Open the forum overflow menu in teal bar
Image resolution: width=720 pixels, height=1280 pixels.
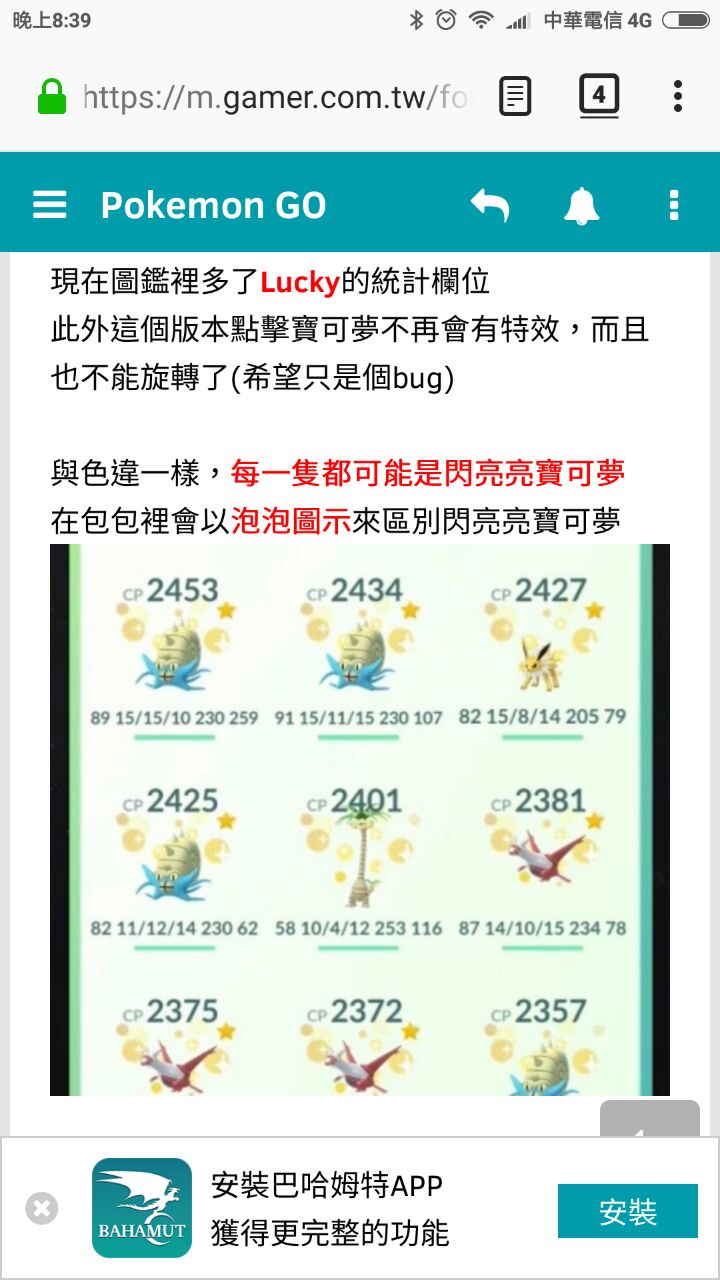tap(673, 205)
